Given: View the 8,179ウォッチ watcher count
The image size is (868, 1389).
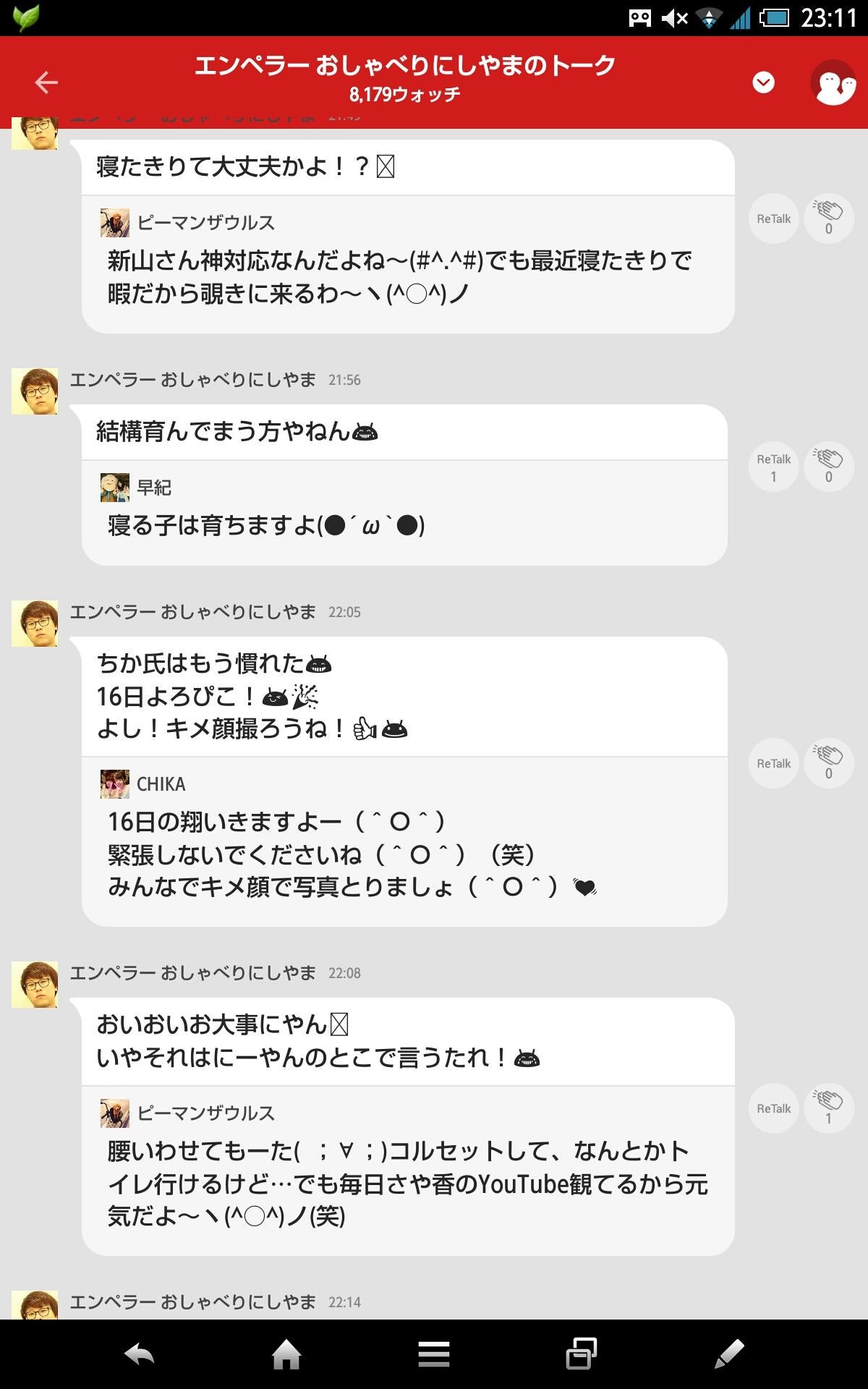Looking at the screenshot, I should tap(405, 93).
